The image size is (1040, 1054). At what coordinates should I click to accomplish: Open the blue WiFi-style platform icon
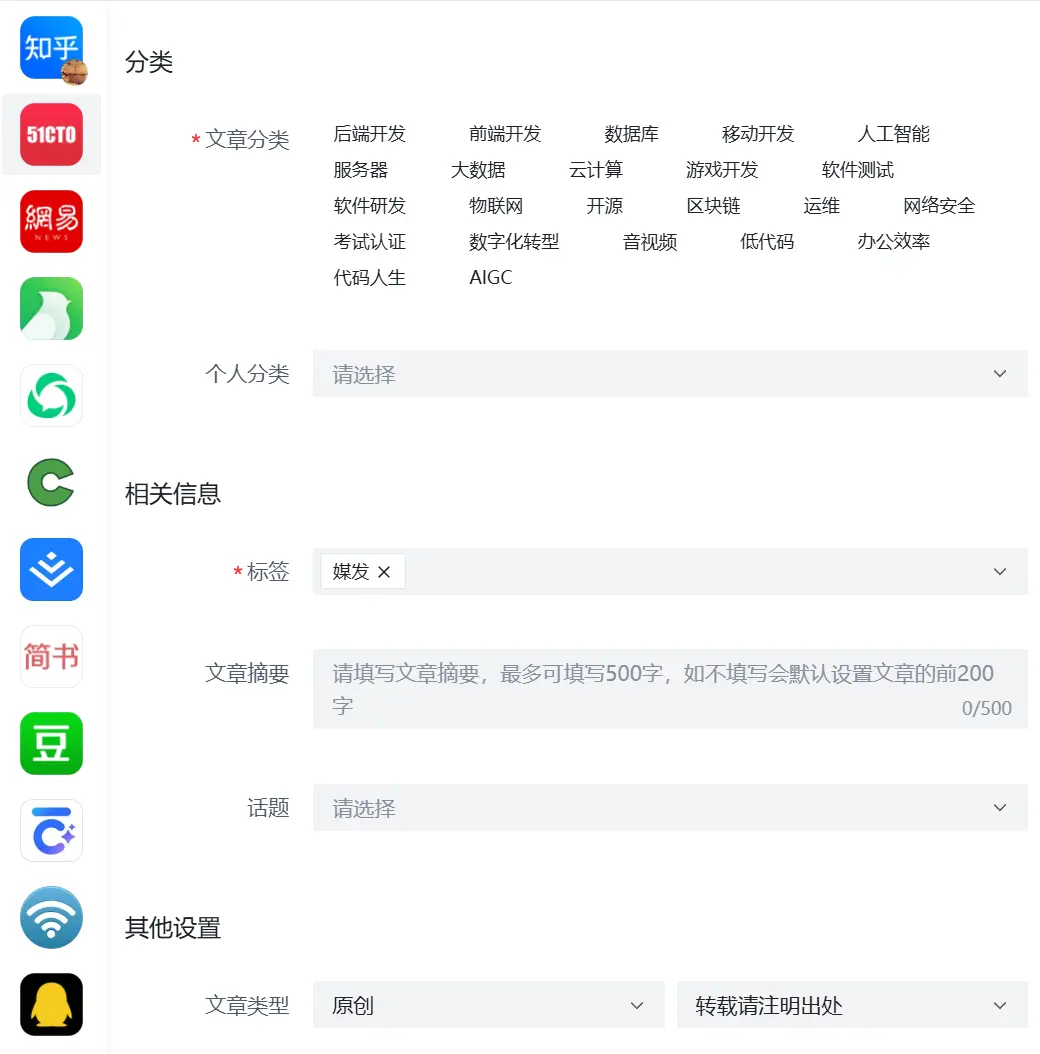pos(51,917)
